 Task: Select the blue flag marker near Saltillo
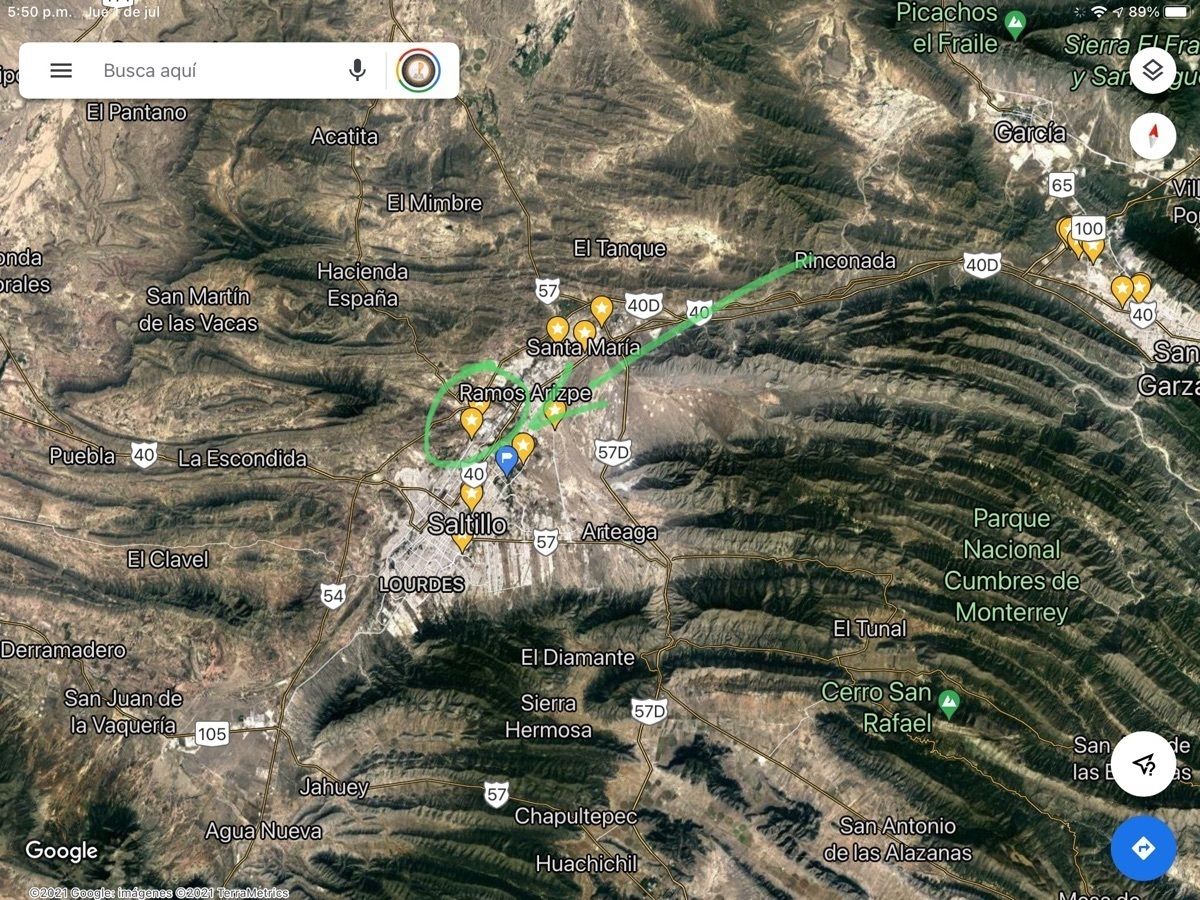[507, 460]
